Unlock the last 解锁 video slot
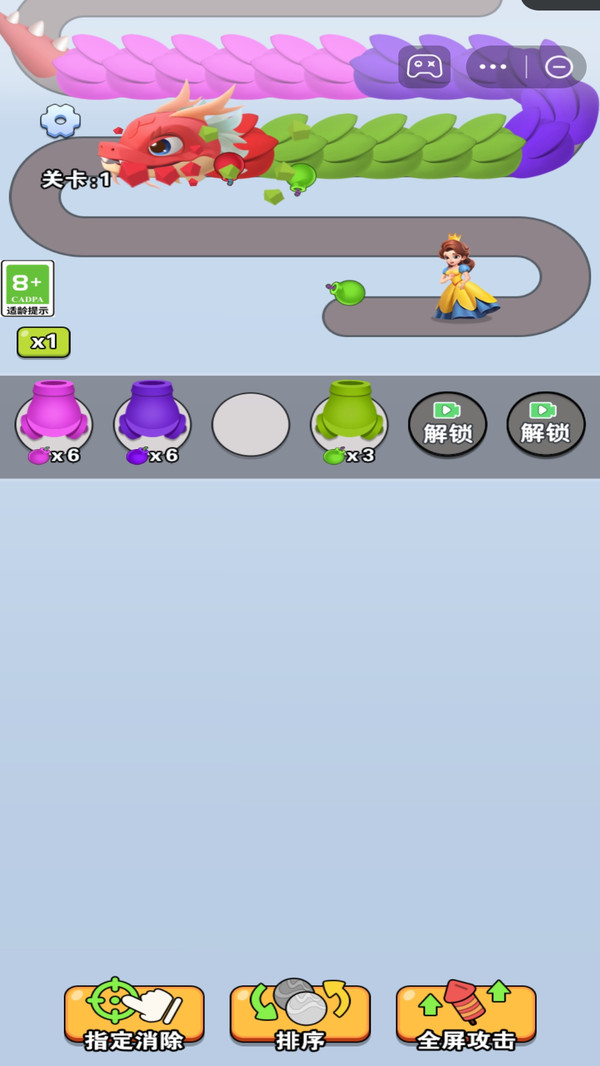 point(546,424)
